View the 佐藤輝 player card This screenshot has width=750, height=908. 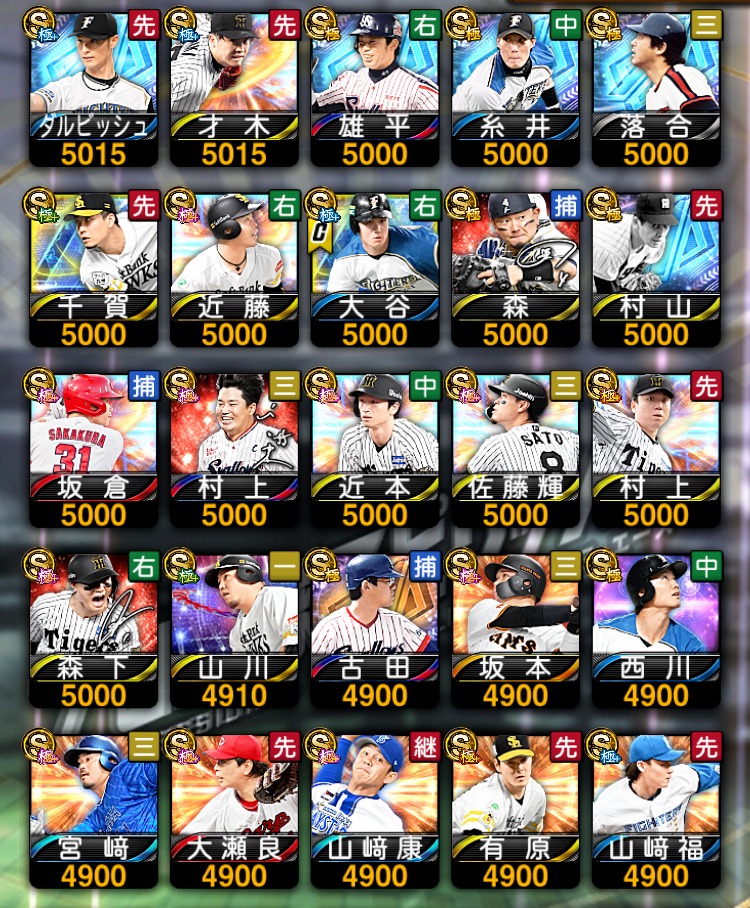pyautogui.click(x=516, y=446)
